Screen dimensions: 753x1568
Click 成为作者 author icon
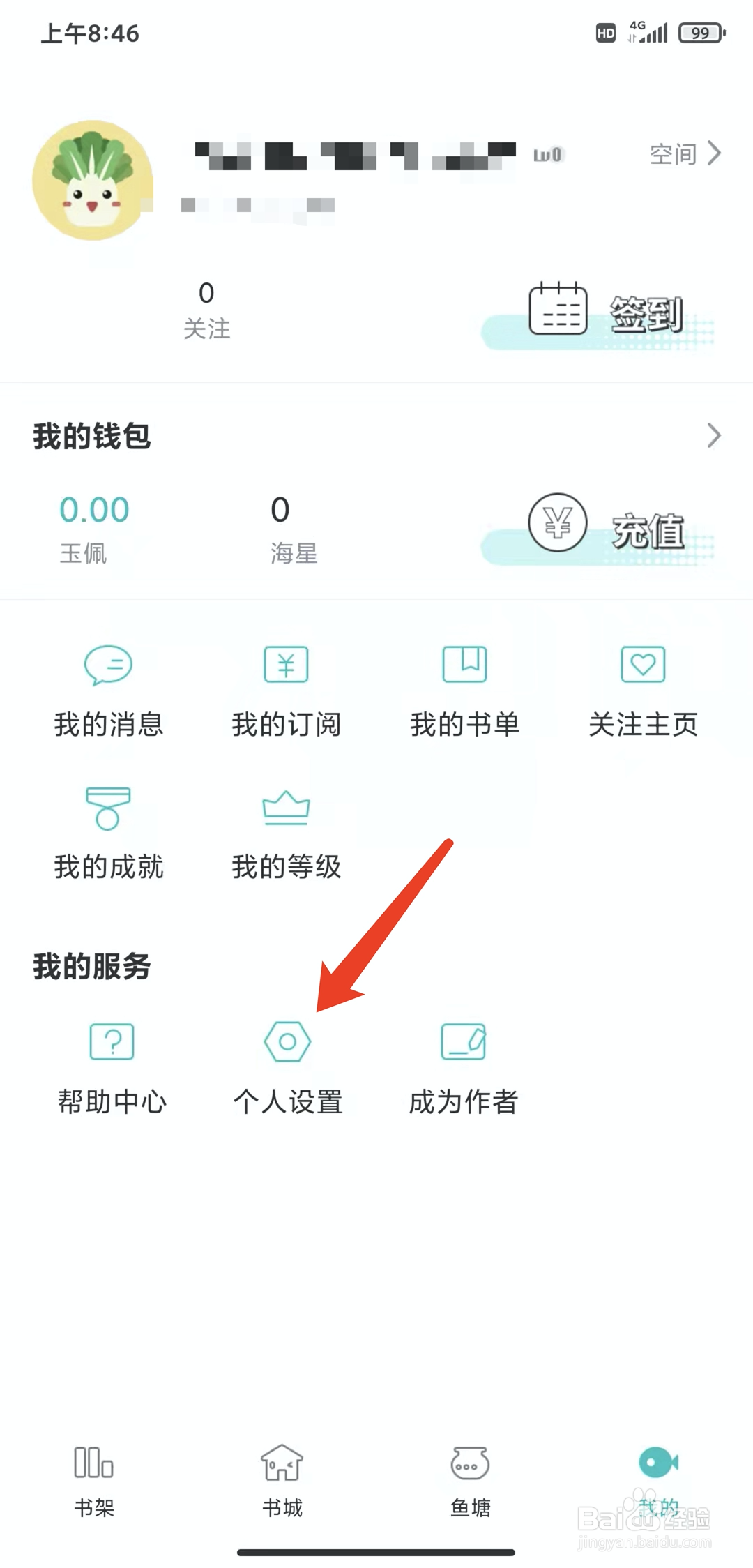pos(464,1041)
